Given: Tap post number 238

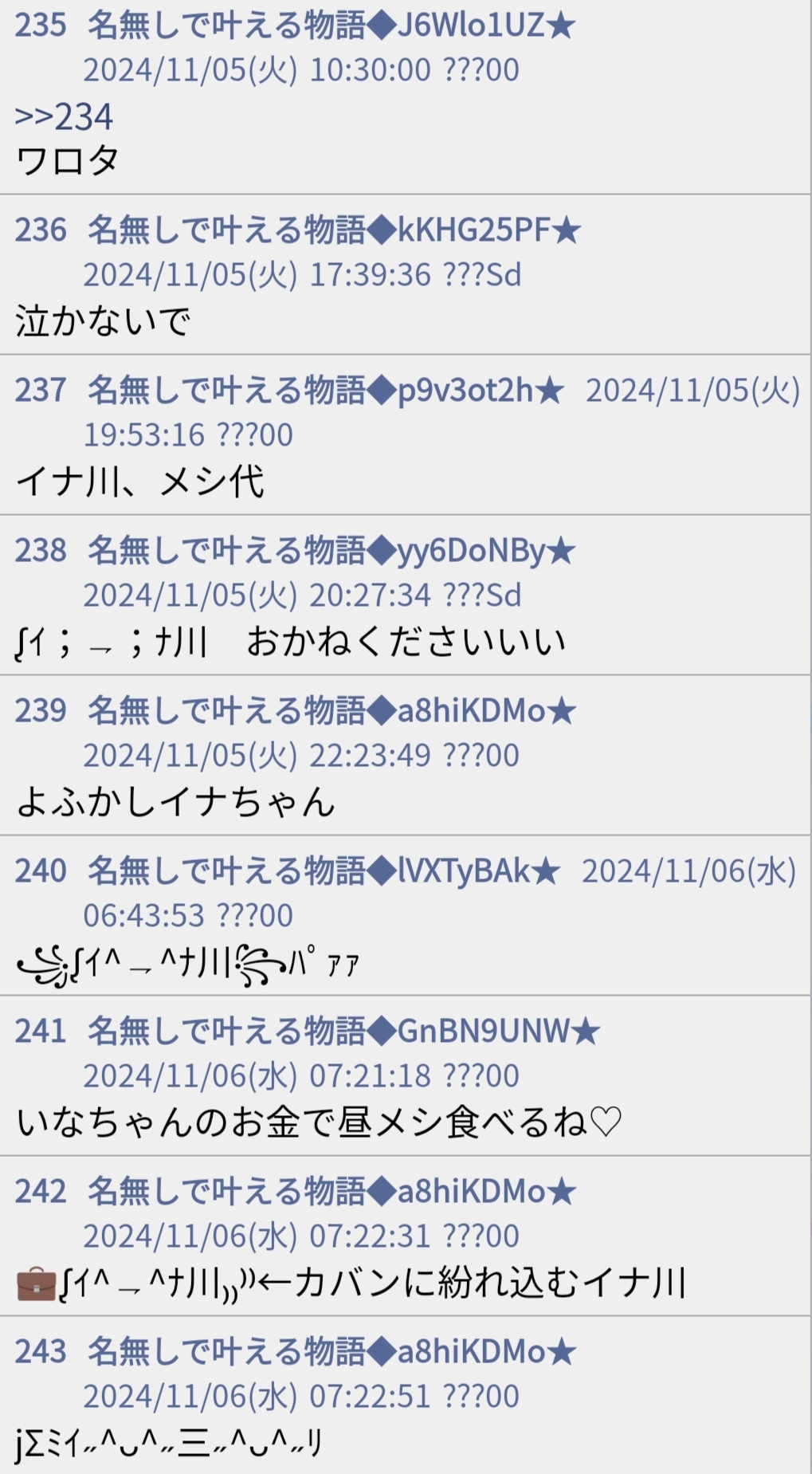Looking at the screenshot, I should (x=41, y=551).
